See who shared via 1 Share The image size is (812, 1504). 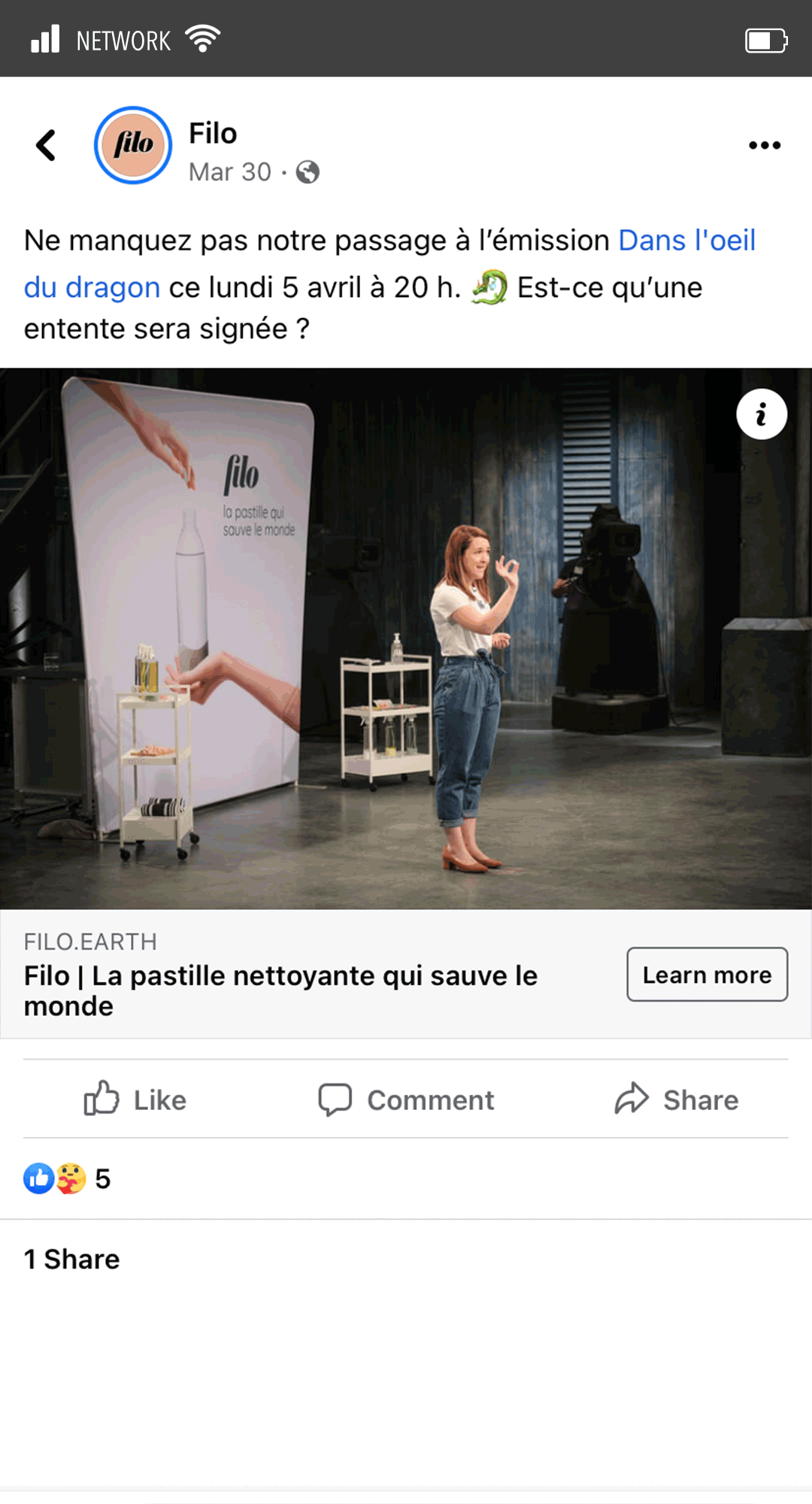click(72, 1259)
